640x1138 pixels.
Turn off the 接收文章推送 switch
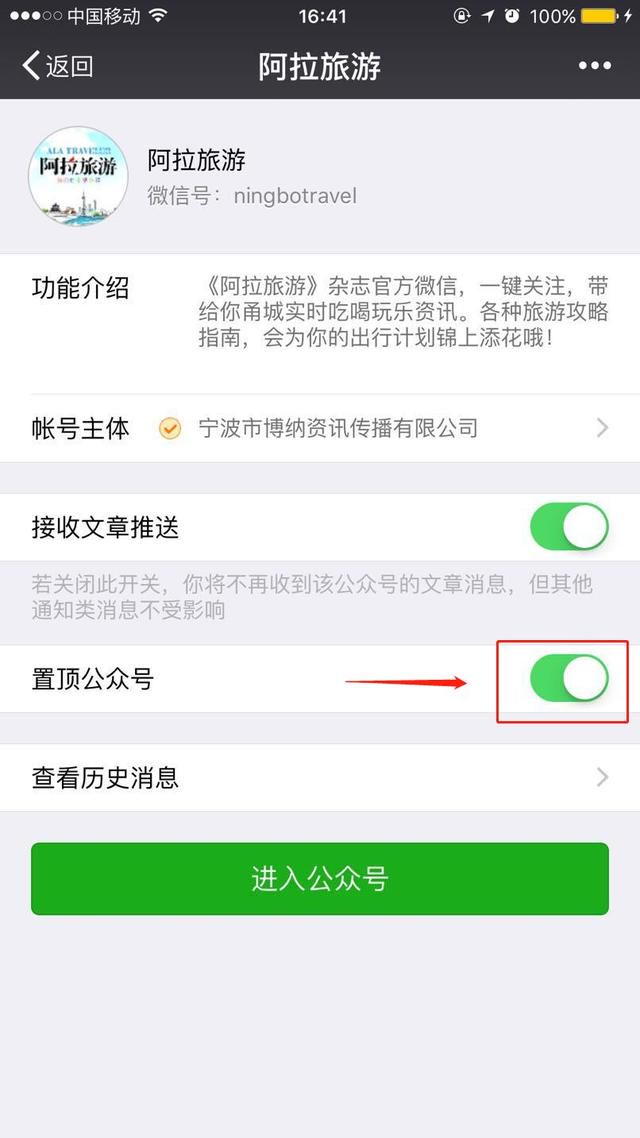569,527
